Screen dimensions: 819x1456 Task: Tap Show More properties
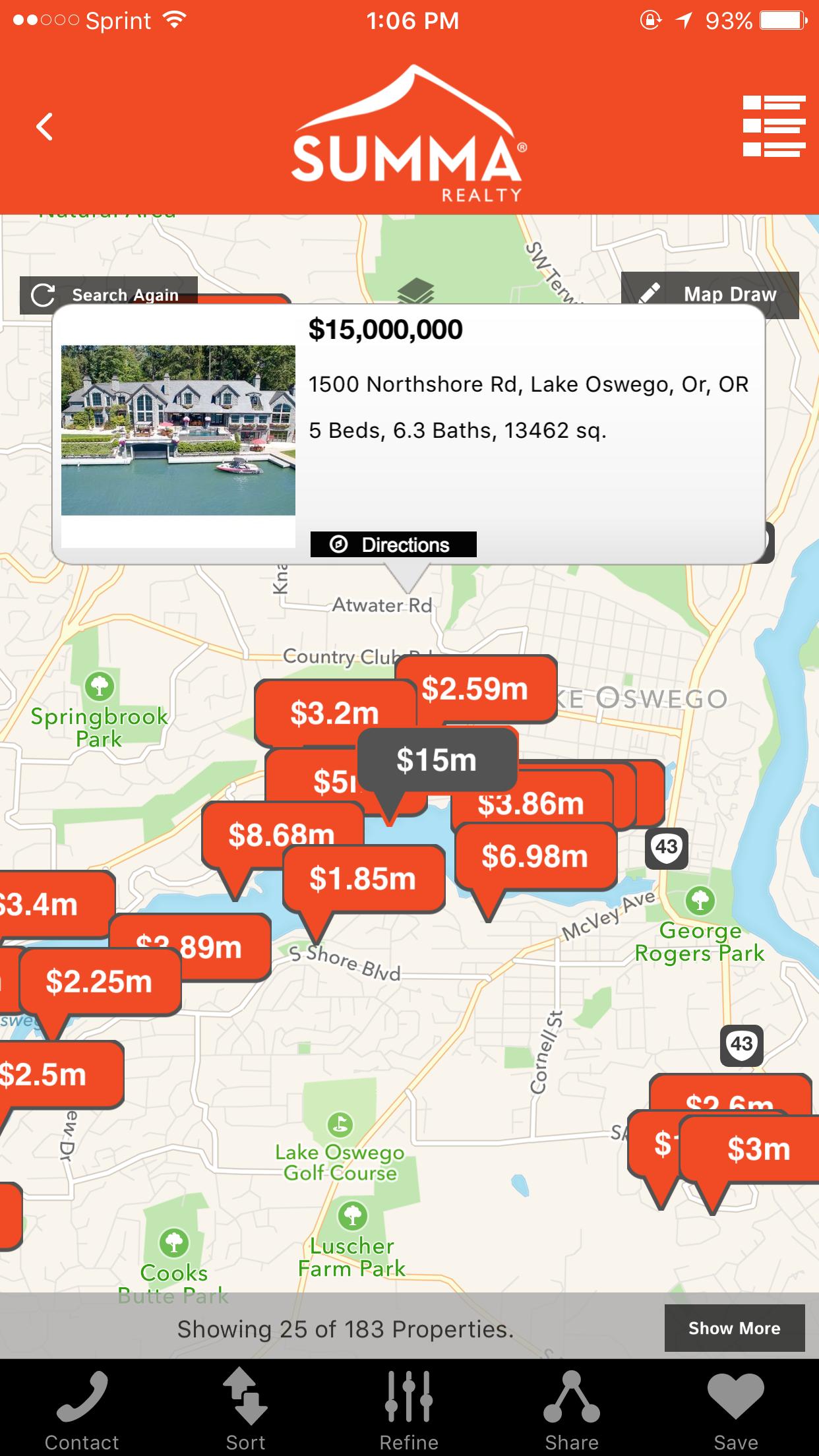pos(734,1328)
